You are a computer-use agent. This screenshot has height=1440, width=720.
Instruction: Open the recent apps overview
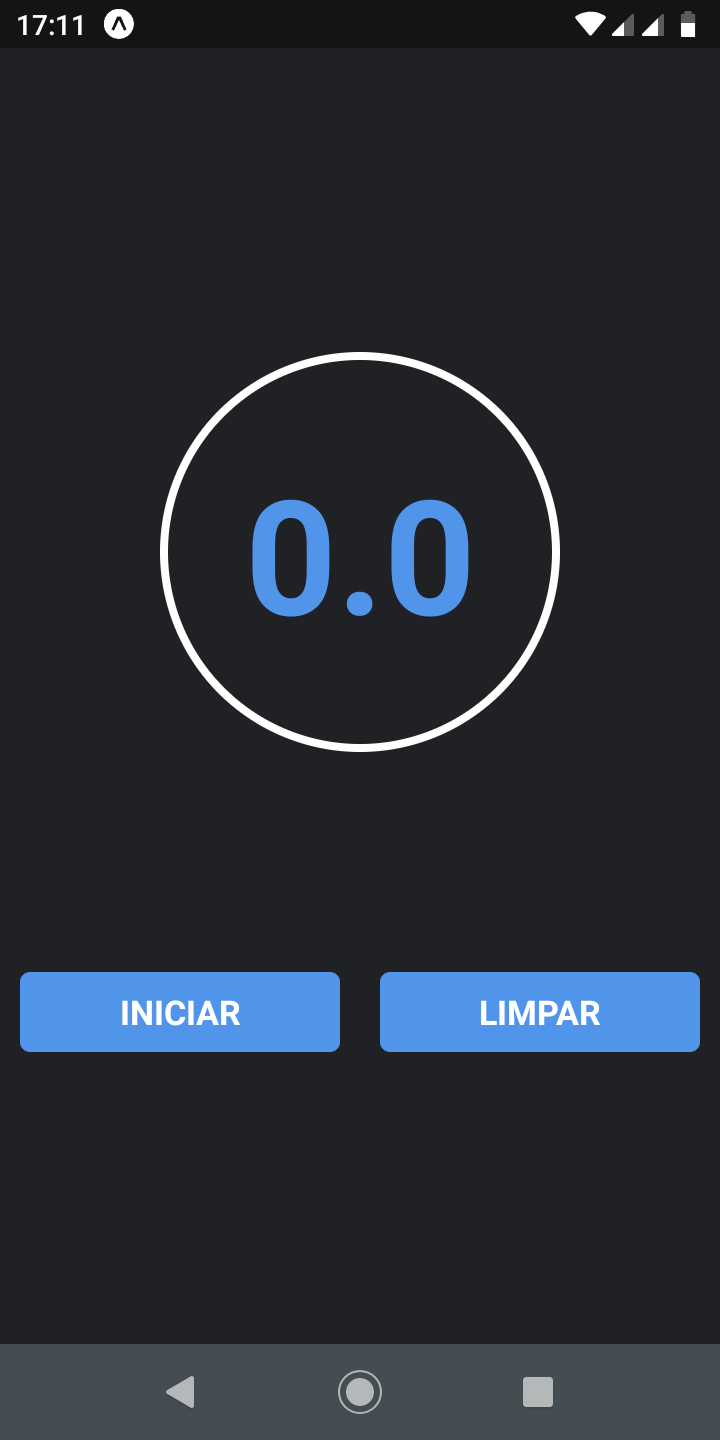[538, 1392]
